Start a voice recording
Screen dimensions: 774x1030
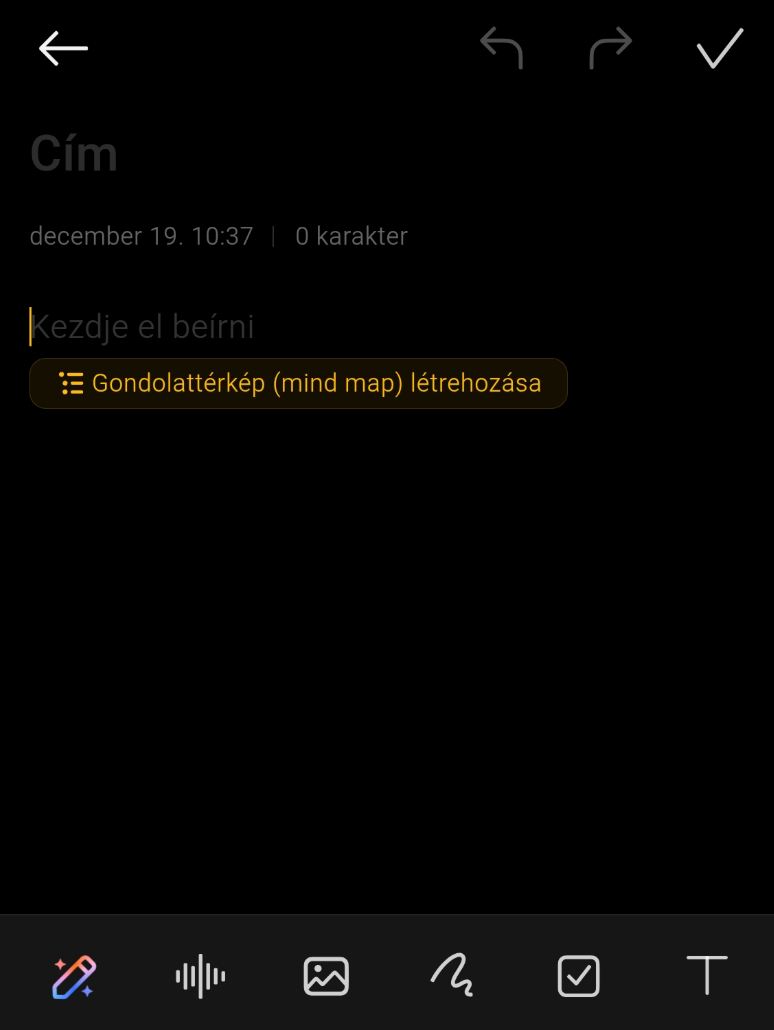[x=200, y=976]
